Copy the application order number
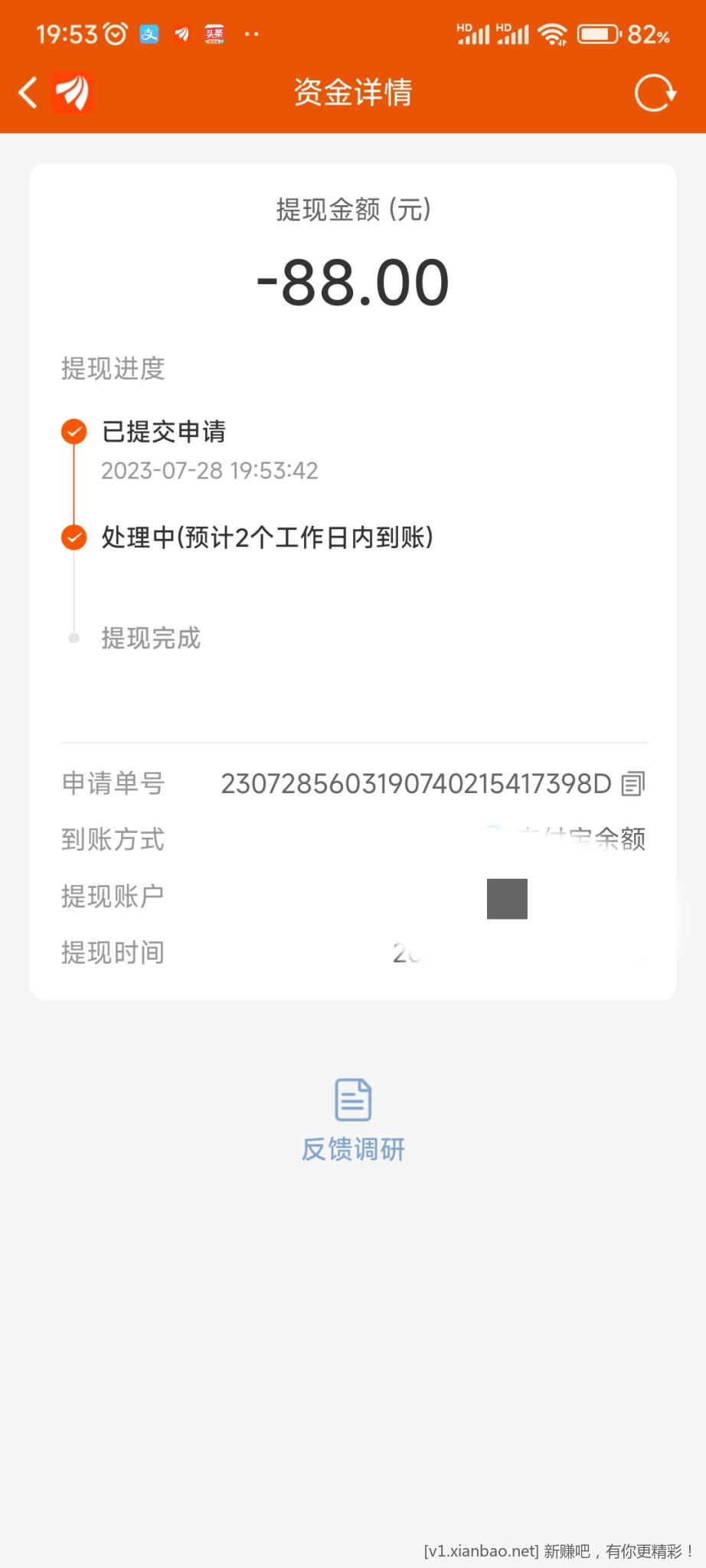Viewport: 706px width, 1568px height. click(x=632, y=783)
